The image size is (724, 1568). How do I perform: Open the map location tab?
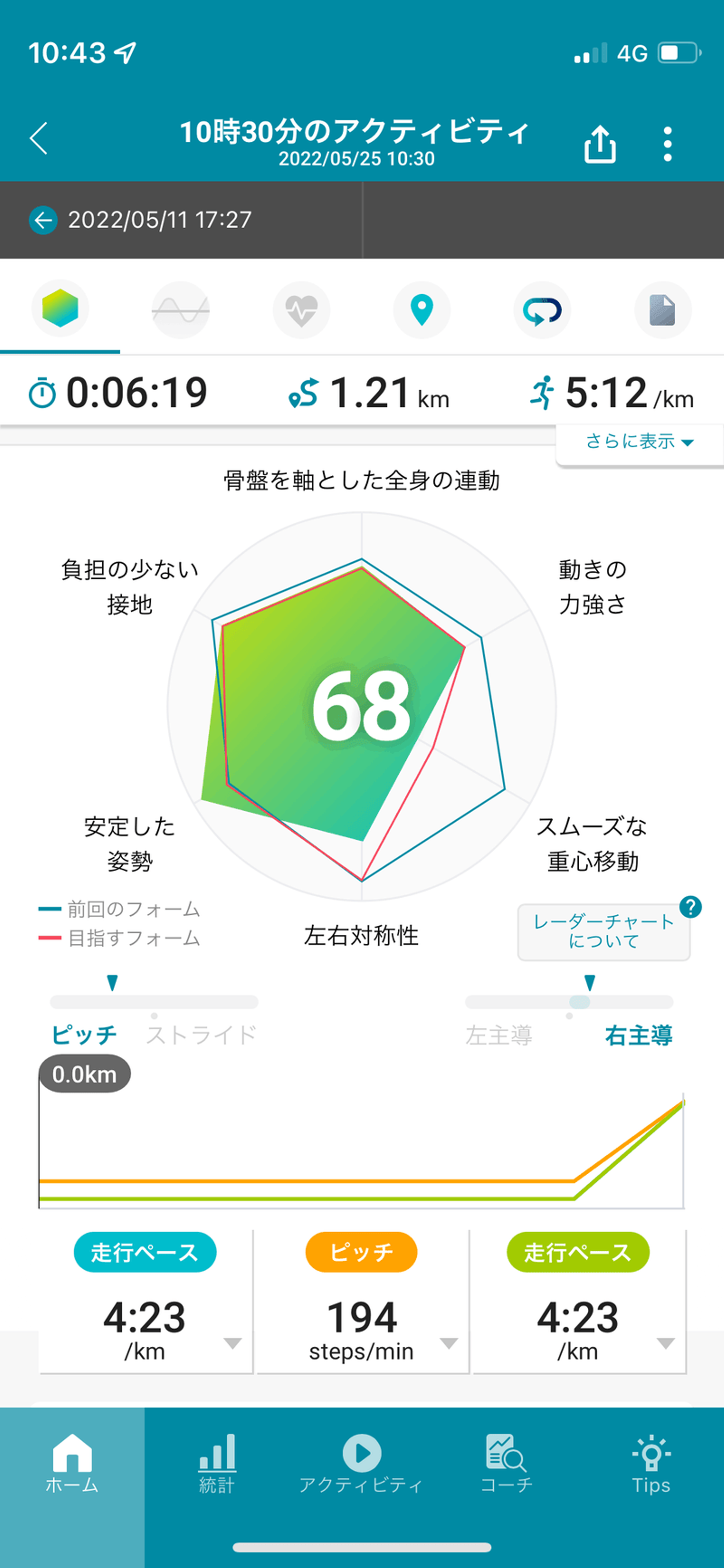[x=422, y=310]
